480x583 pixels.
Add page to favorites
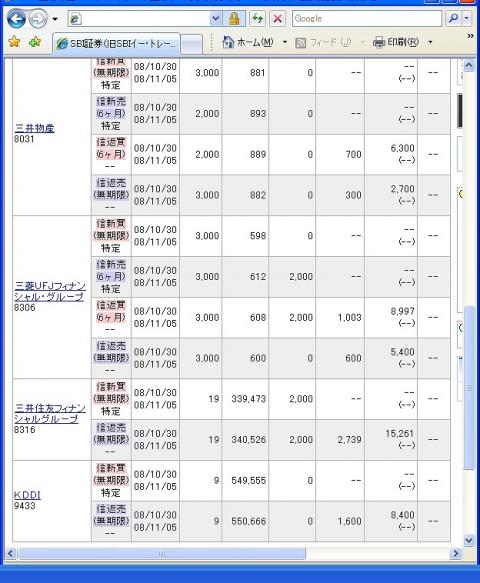pos(35,42)
